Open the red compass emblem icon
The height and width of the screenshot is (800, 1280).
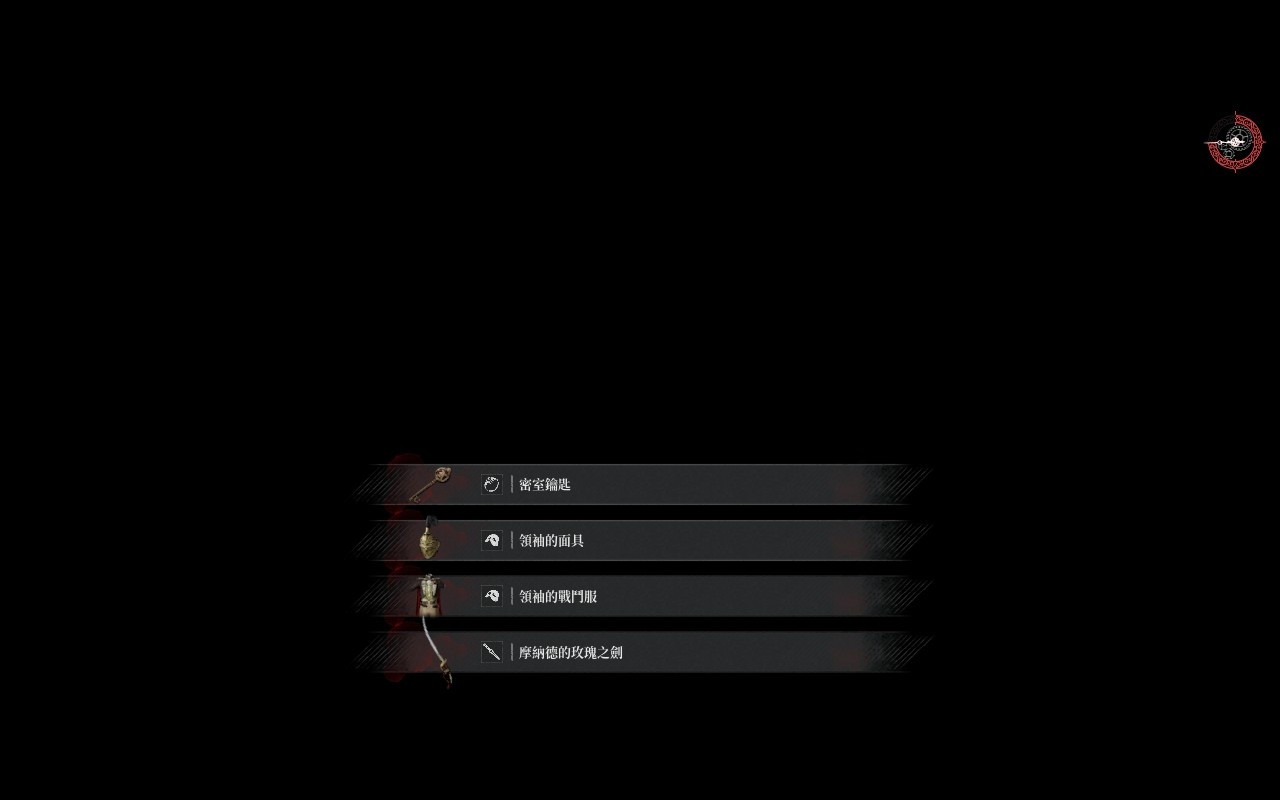click(1234, 142)
